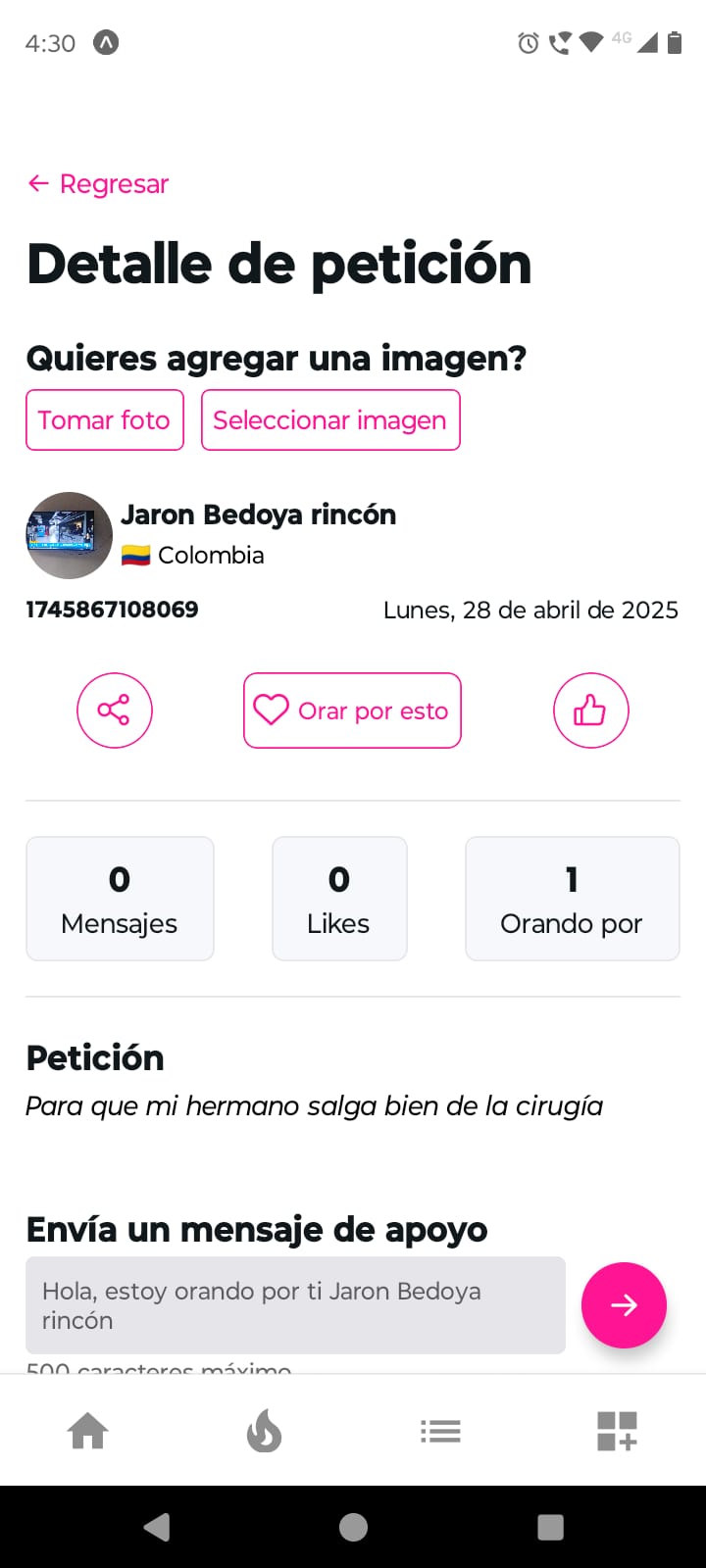Like this petition with thumbs up
Screen dimensions: 706x1568
click(590, 710)
